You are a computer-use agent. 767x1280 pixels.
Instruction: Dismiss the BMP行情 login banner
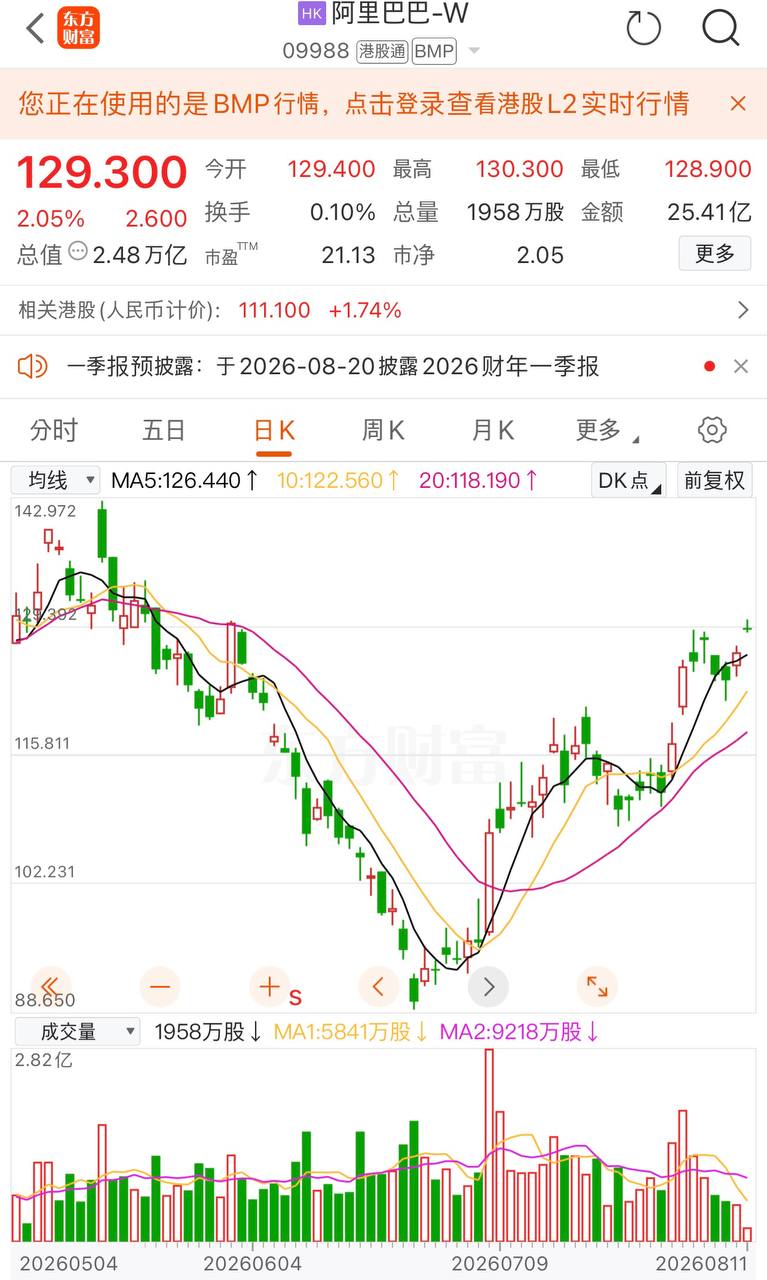tap(738, 103)
